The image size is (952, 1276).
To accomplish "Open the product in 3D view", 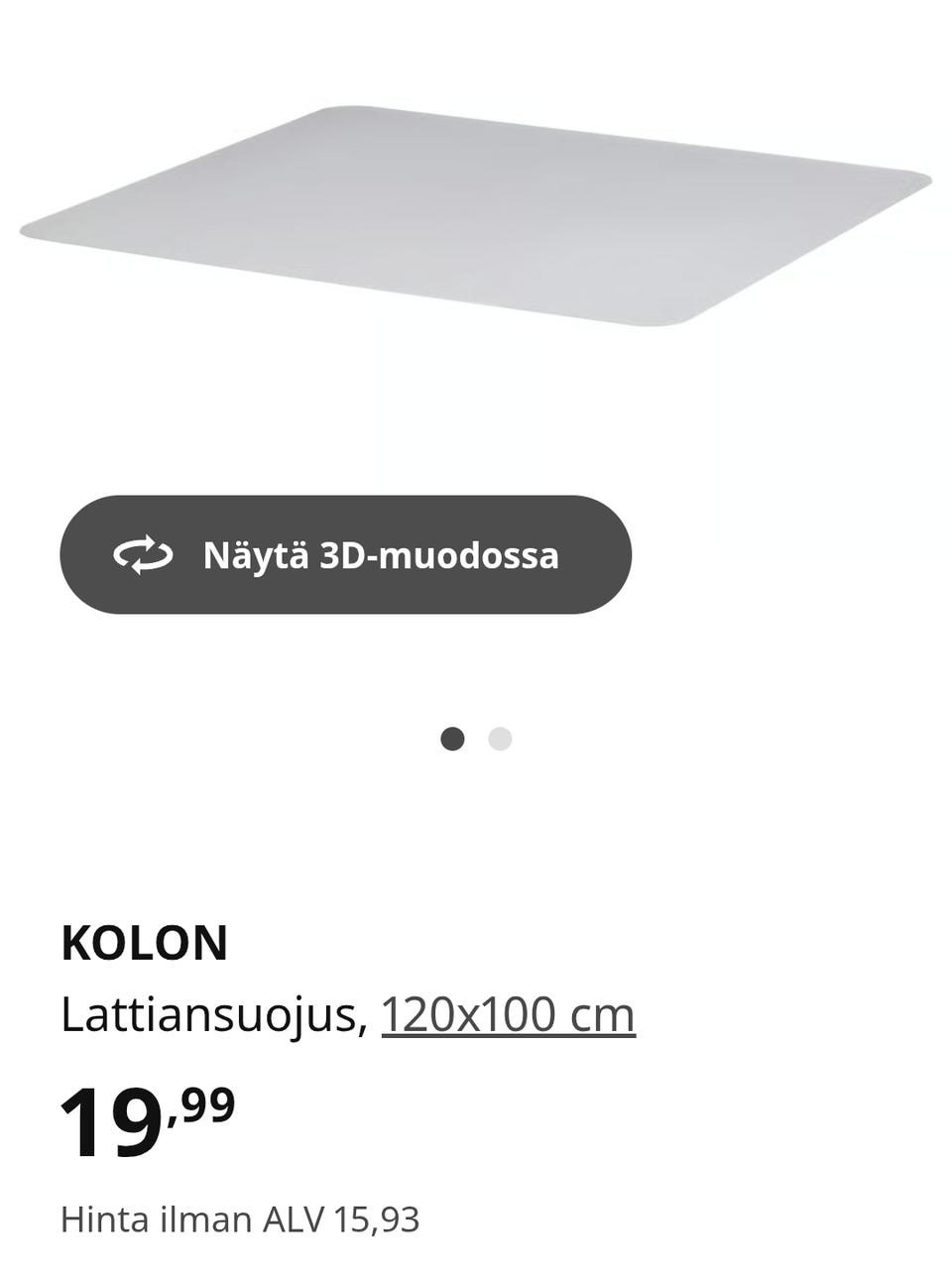I will click(344, 556).
